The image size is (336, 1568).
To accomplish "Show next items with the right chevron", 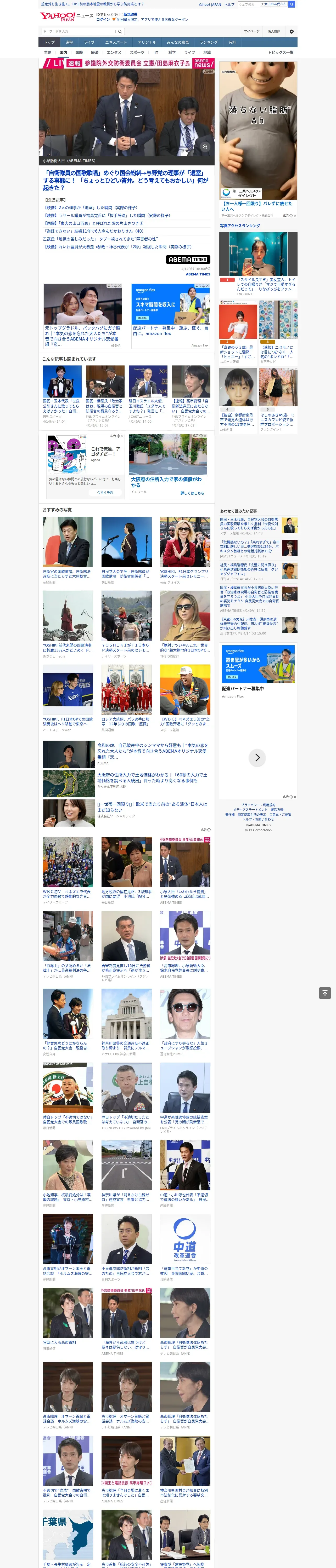I will [x=257, y=757].
